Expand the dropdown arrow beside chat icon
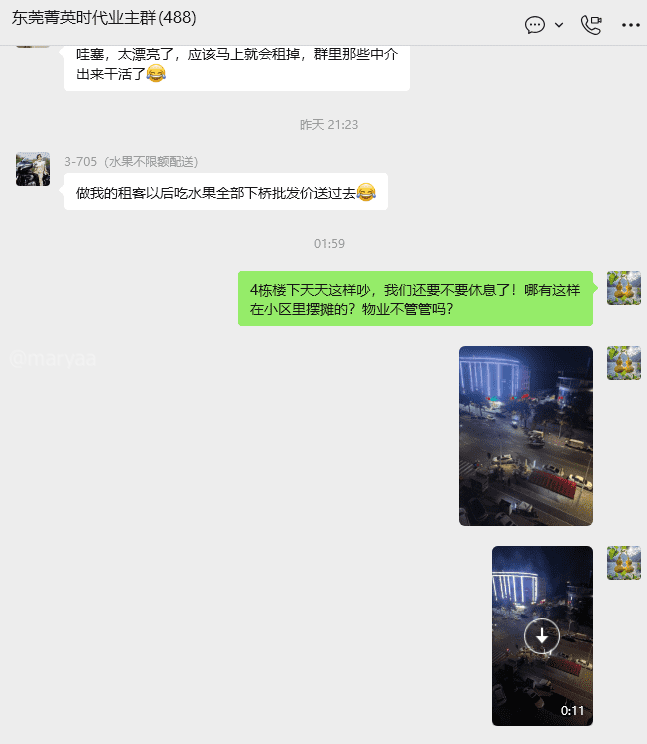This screenshot has width=647, height=744. [559, 25]
